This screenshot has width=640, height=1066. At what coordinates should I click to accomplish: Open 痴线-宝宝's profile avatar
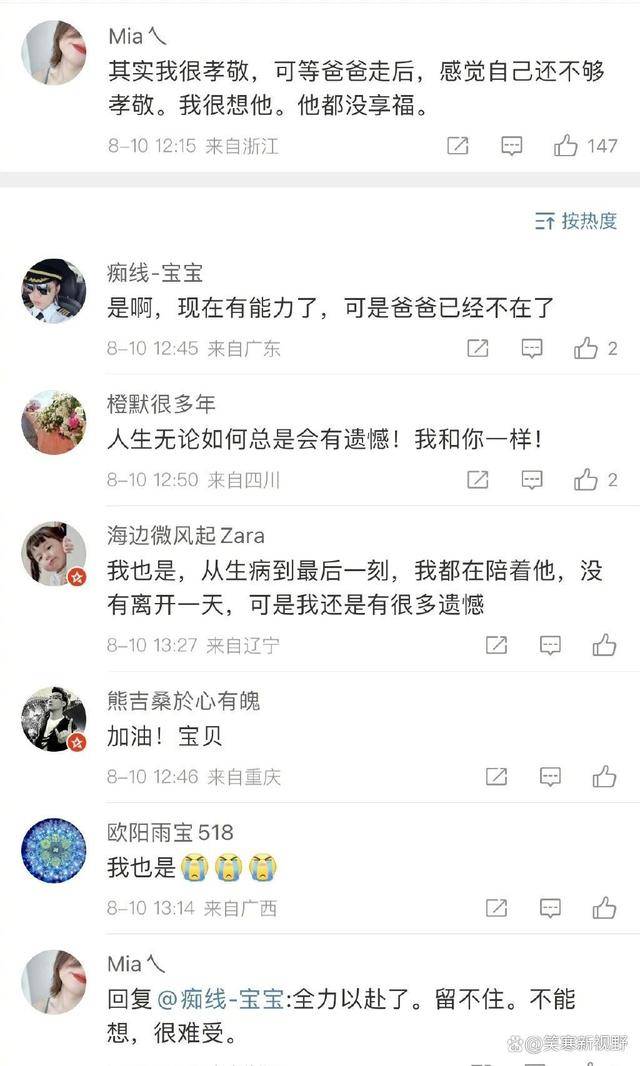[53, 290]
